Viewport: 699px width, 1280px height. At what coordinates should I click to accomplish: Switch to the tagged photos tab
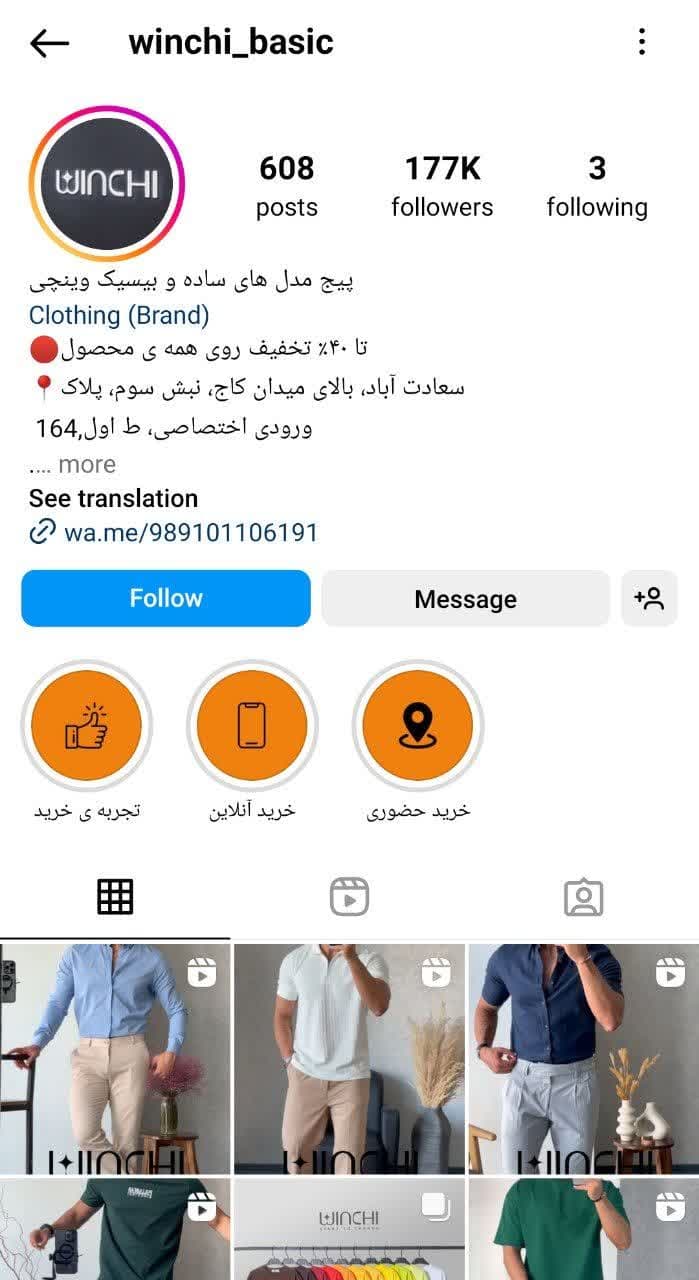(x=583, y=897)
